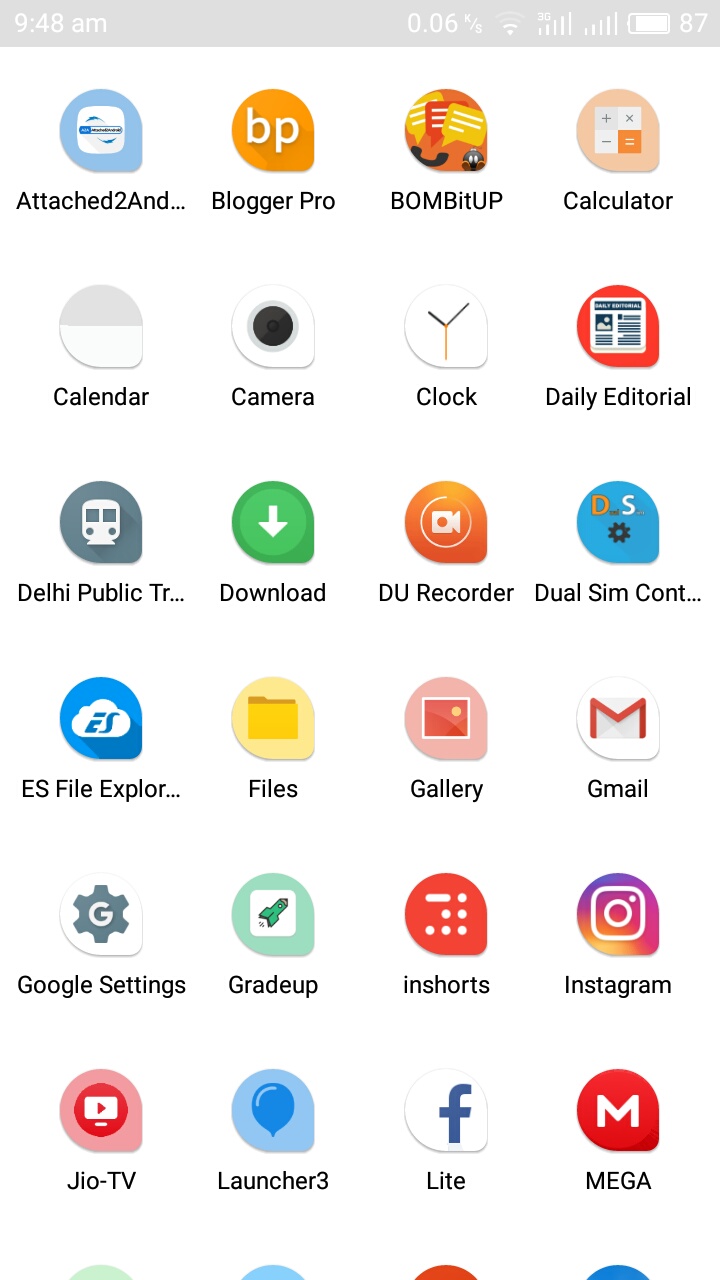Open the Clock app
Image resolution: width=720 pixels, height=1280 pixels.
[446, 327]
